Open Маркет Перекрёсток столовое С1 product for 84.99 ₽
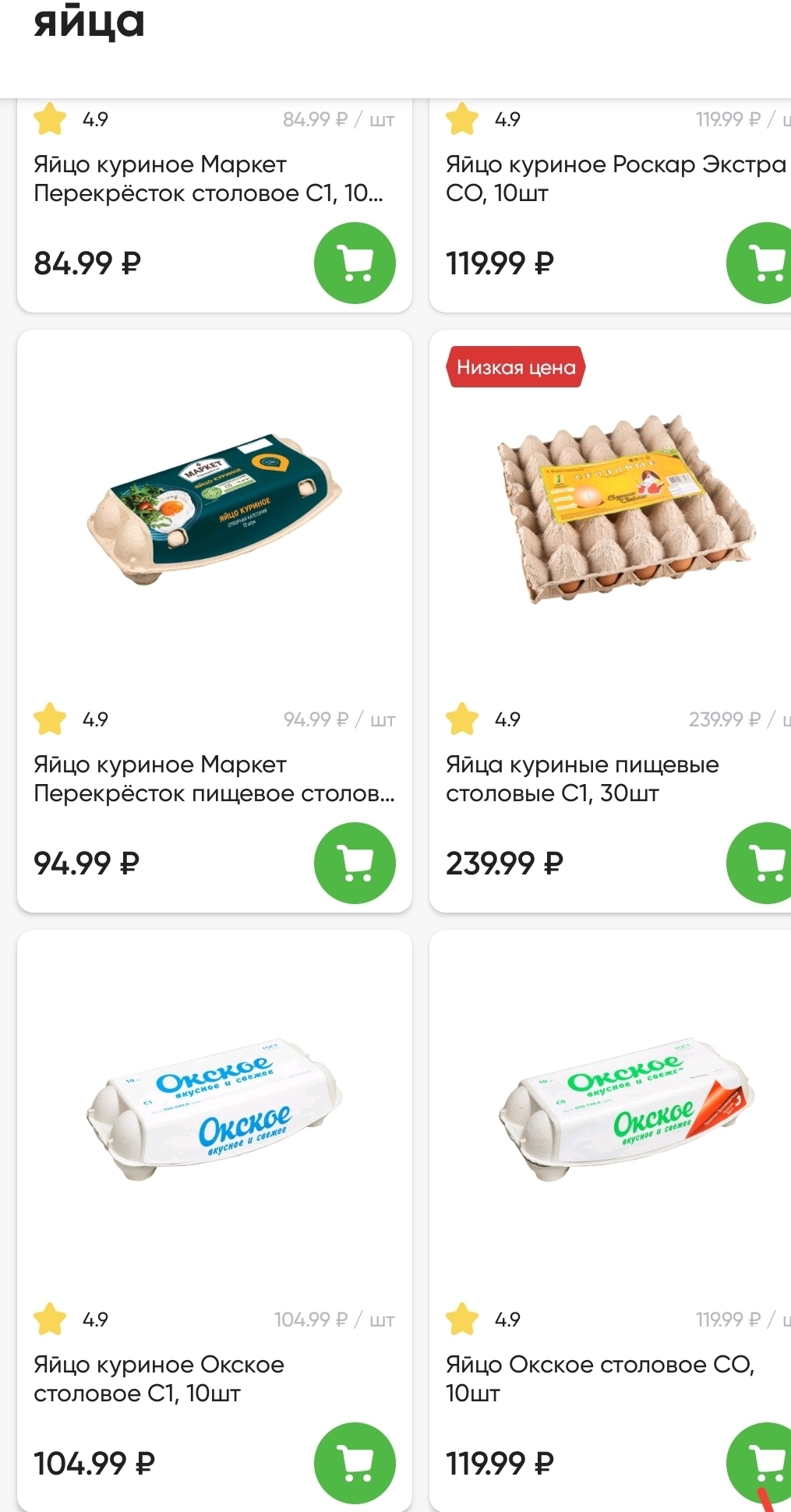Viewport: 791px width, 1512px height. click(x=208, y=178)
